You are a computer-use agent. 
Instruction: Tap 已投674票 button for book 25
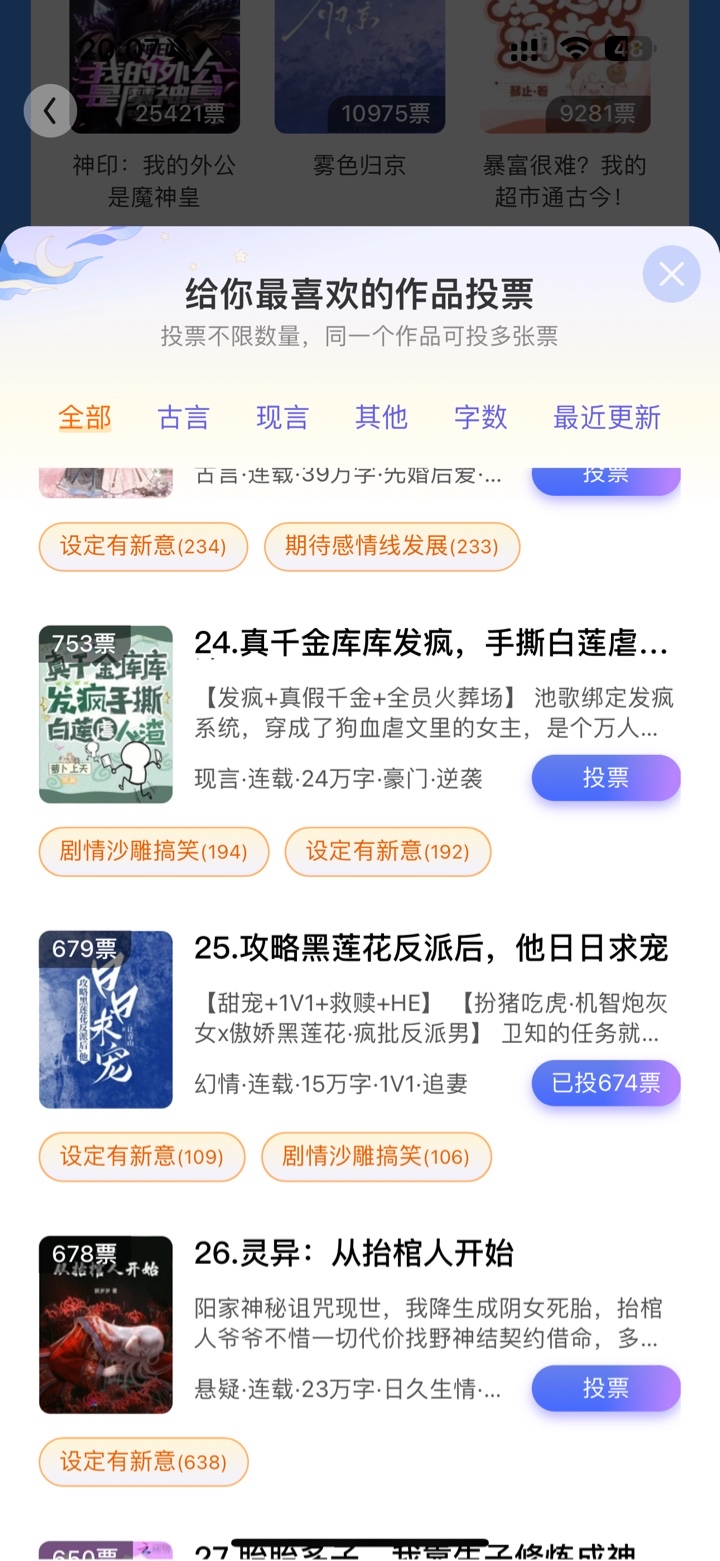(605, 1082)
